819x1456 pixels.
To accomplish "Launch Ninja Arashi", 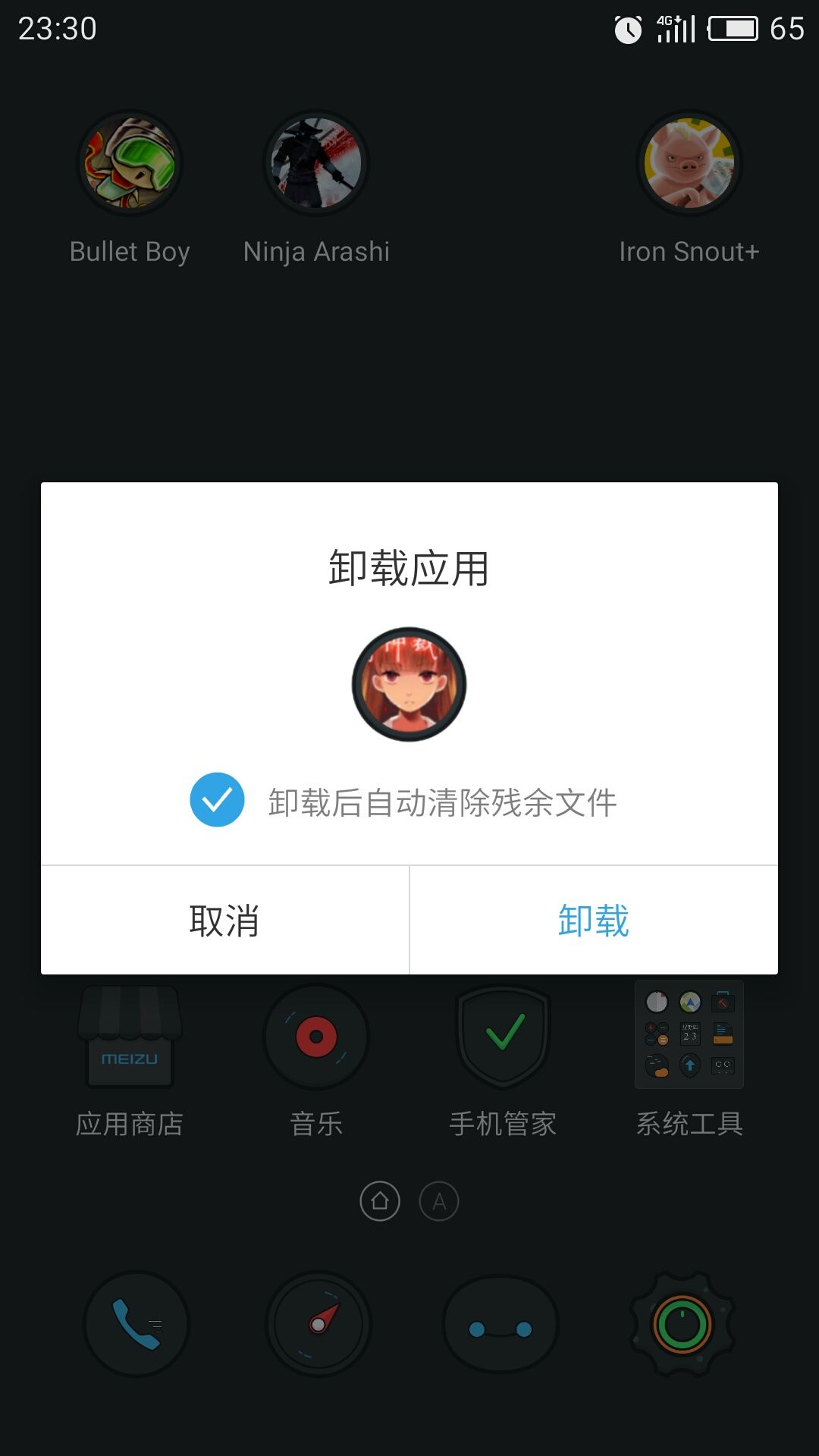I will pyautogui.click(x=315, y=162).
